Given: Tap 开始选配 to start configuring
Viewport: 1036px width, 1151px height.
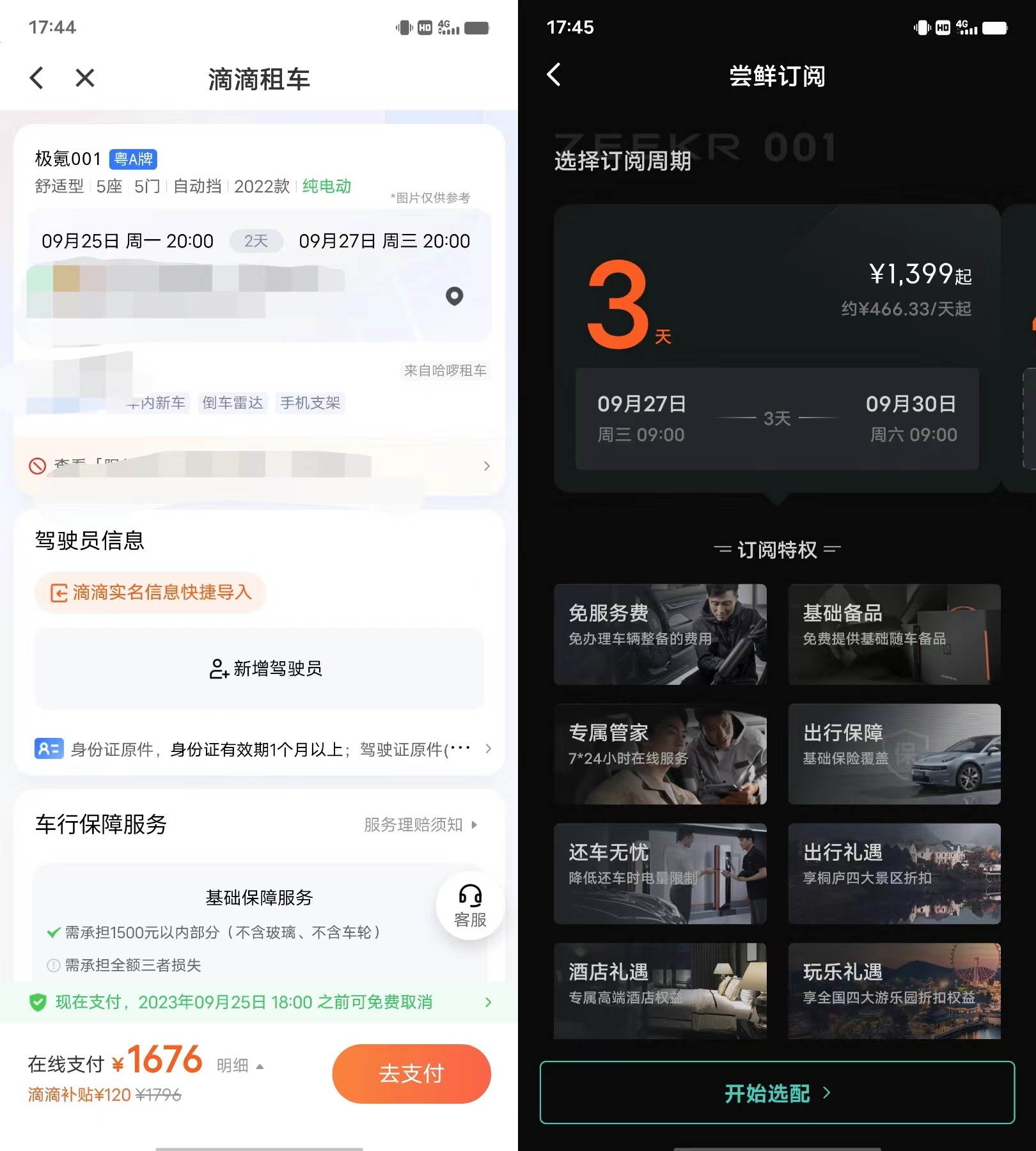Looking at the screenshot, I should 776,1093.
